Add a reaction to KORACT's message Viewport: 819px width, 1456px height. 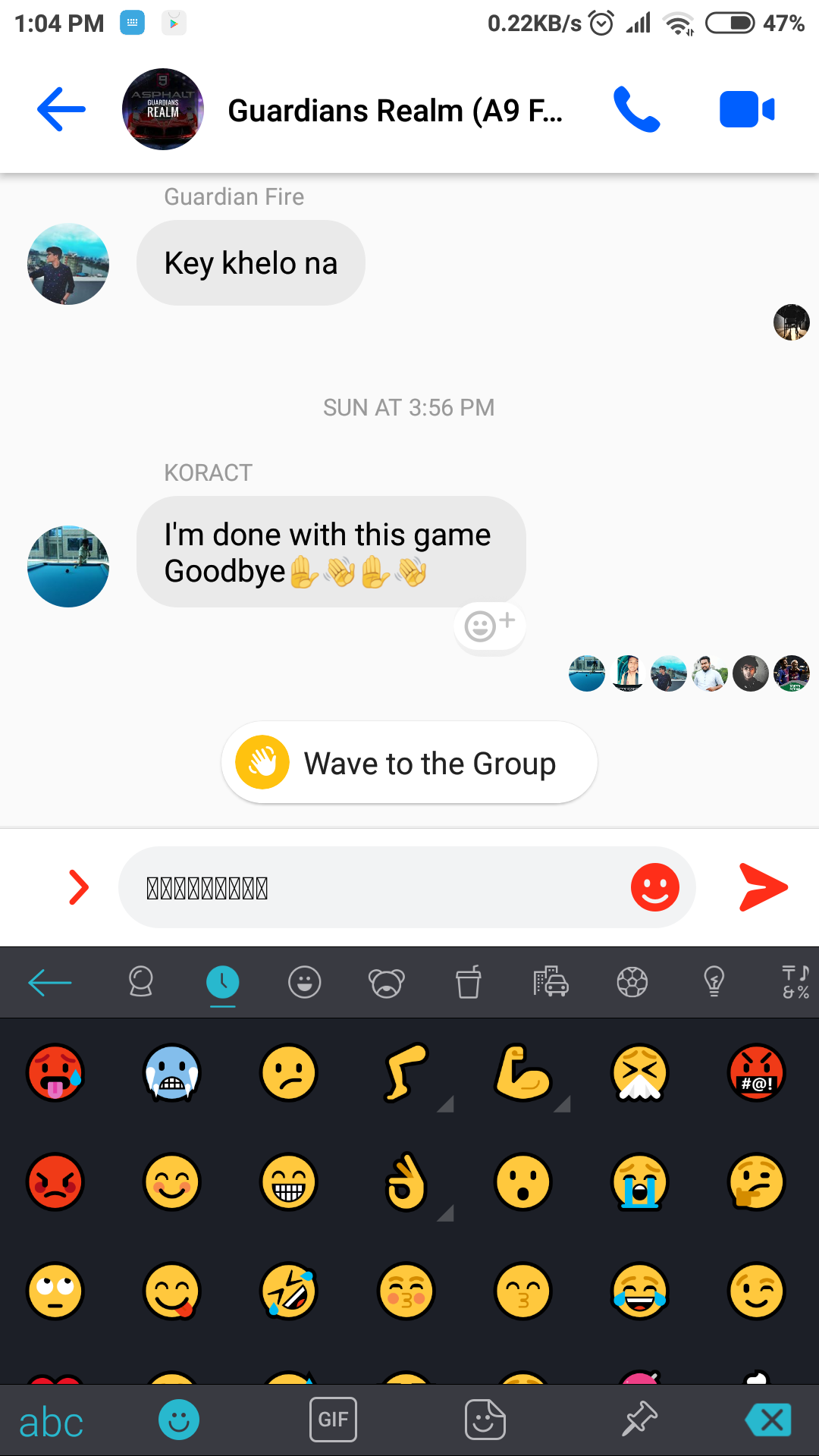click(x=490, y=626)
